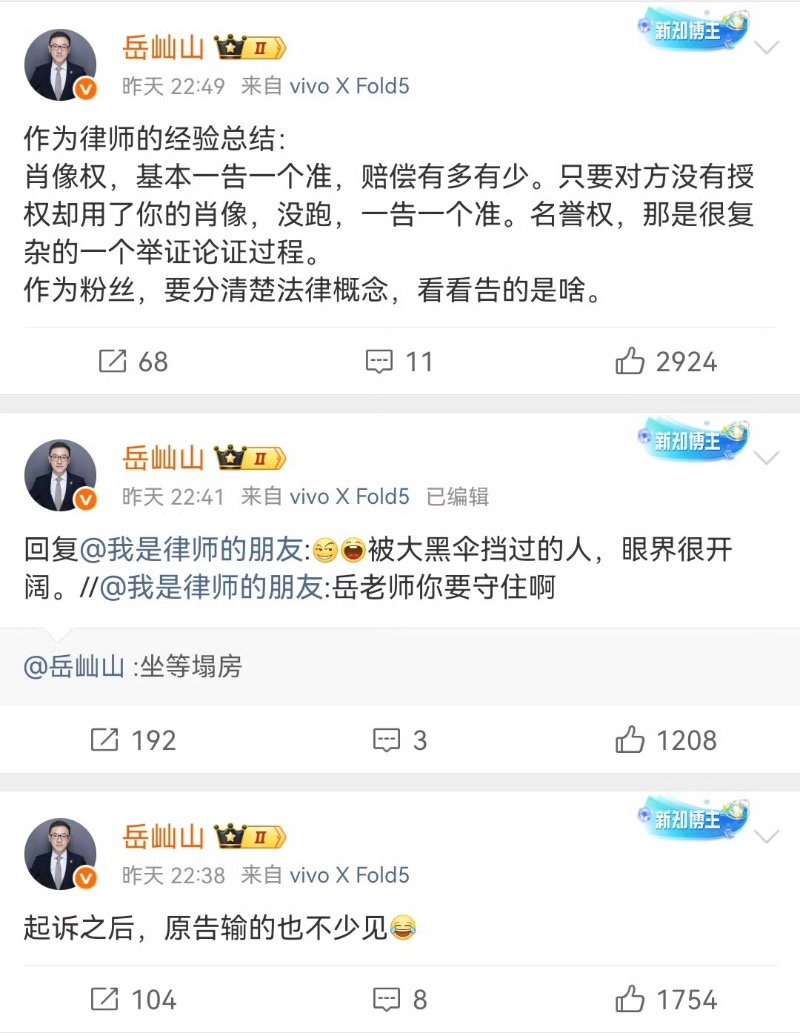This screenshot has width=800, height=1033.
Task: Expand the chevron menu on the 22:49 post
Action: point(766,47)
